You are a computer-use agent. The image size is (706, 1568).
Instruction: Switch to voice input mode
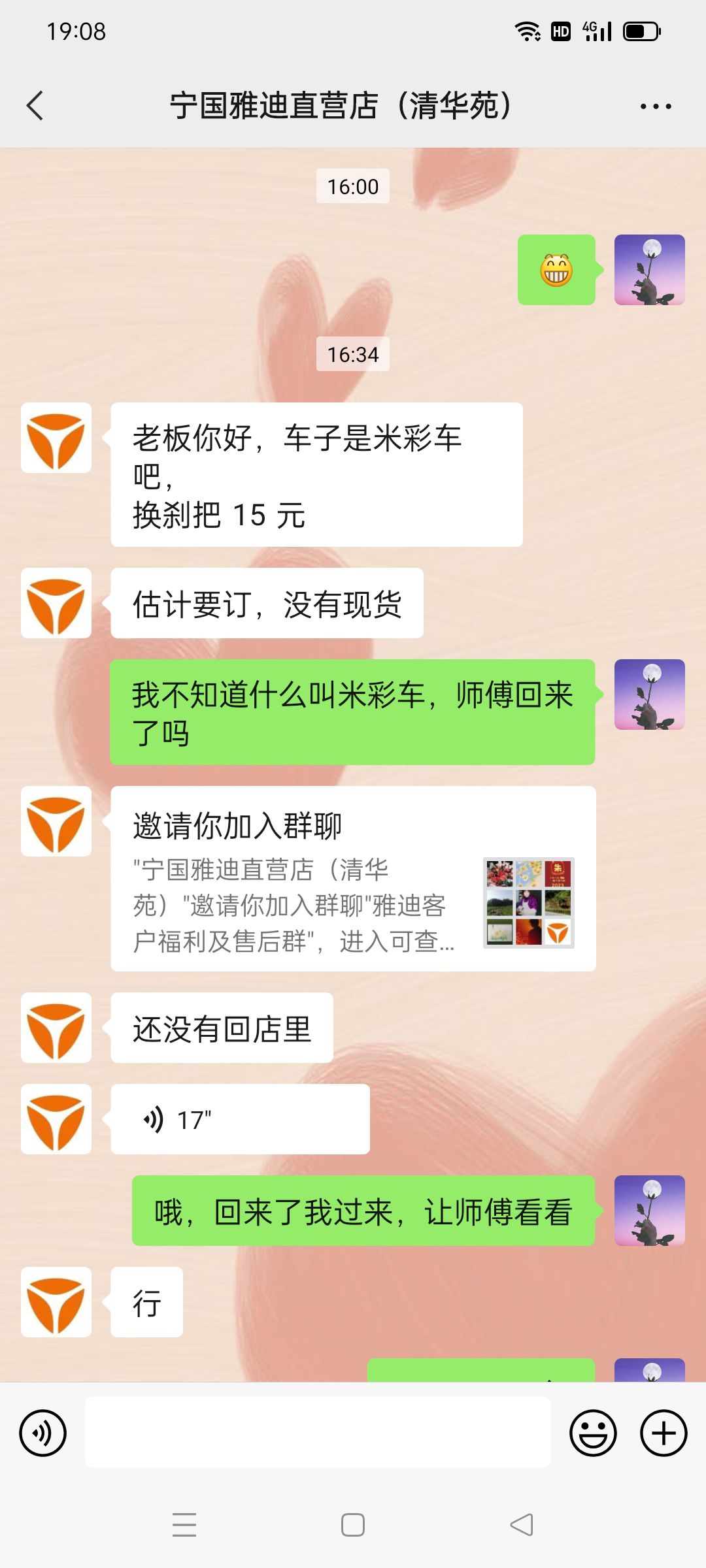tap(43, 1433)
